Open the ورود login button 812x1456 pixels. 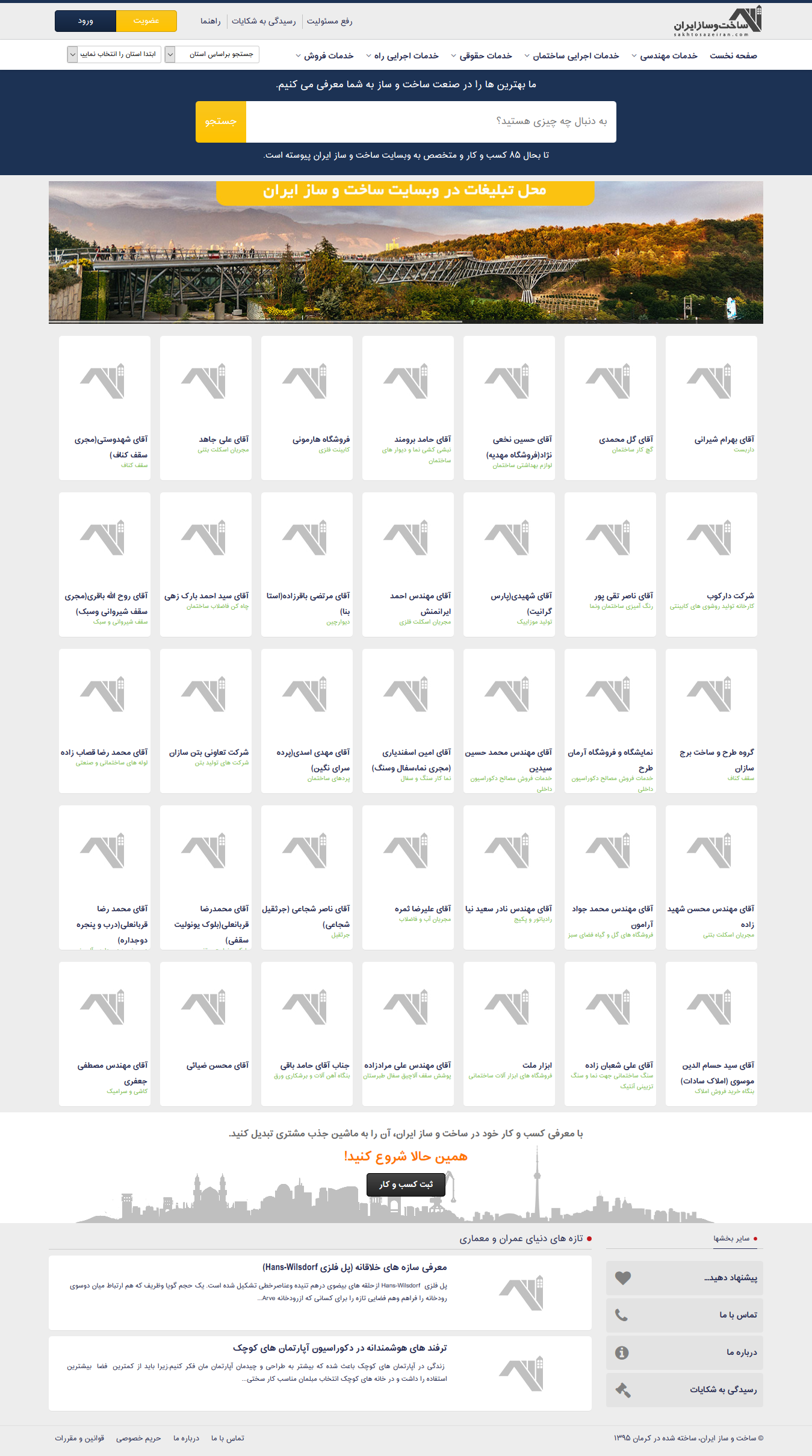click(x=85, y=21)
